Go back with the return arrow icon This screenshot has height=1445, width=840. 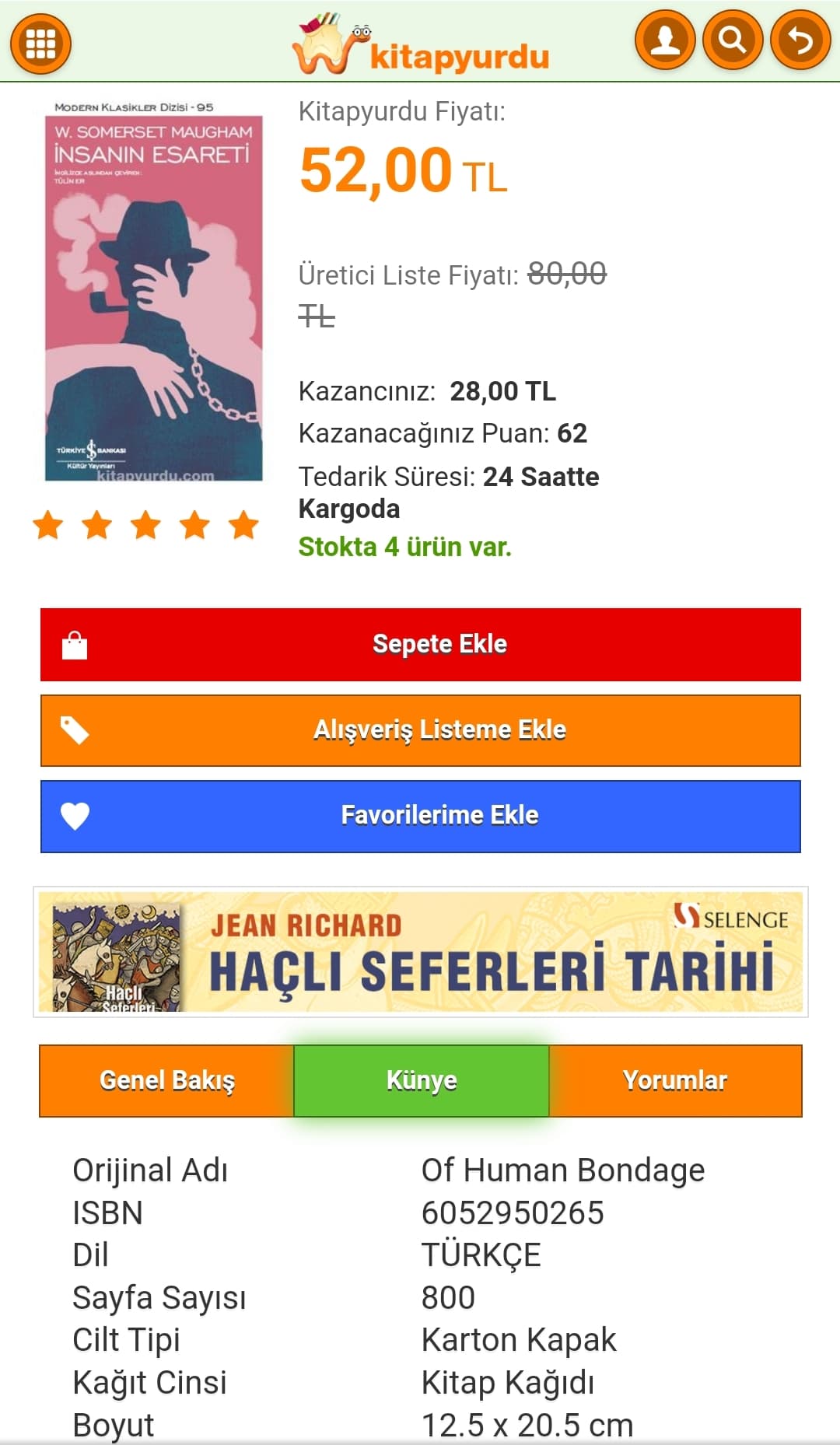800,40
